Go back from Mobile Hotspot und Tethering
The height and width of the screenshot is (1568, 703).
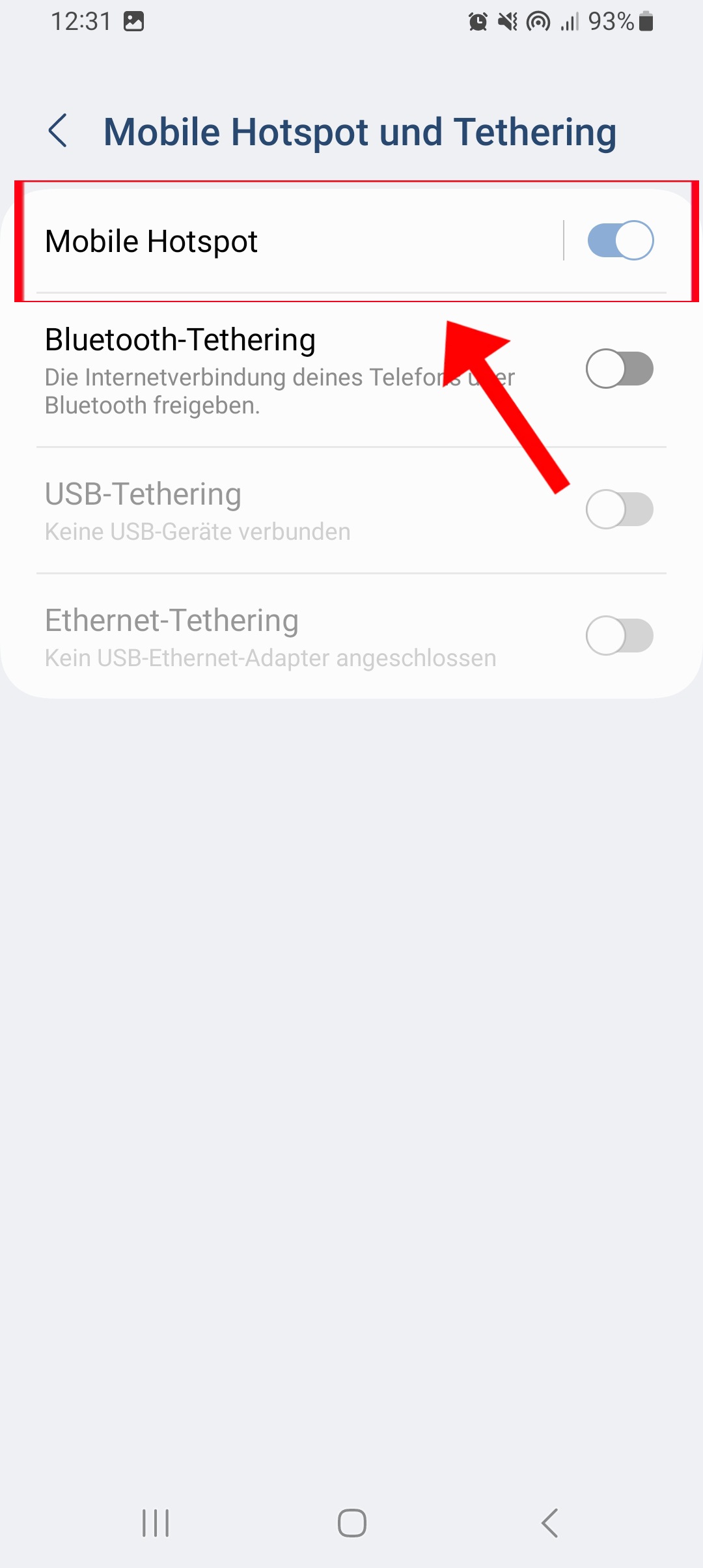point(59,130)
